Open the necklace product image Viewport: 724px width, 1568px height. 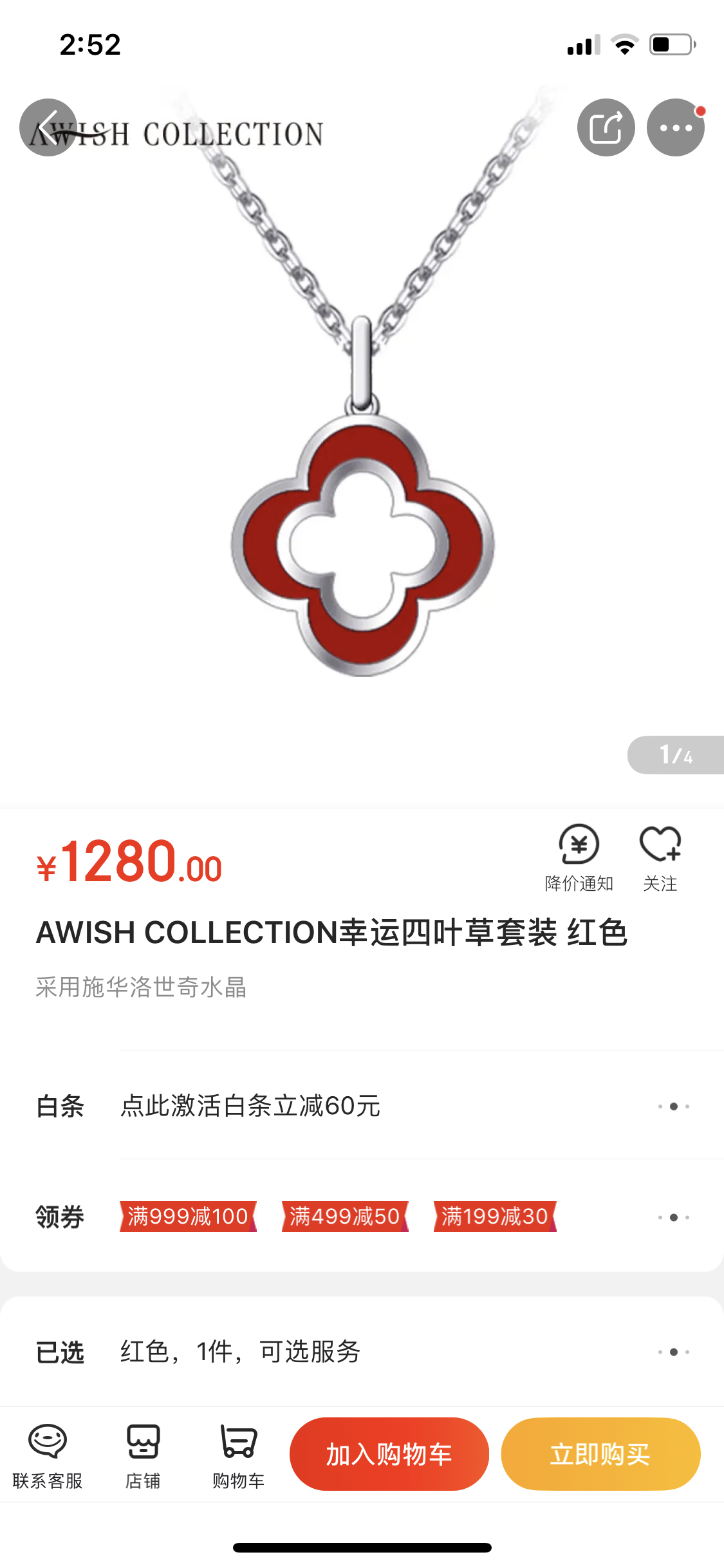(x=362, y=451)
